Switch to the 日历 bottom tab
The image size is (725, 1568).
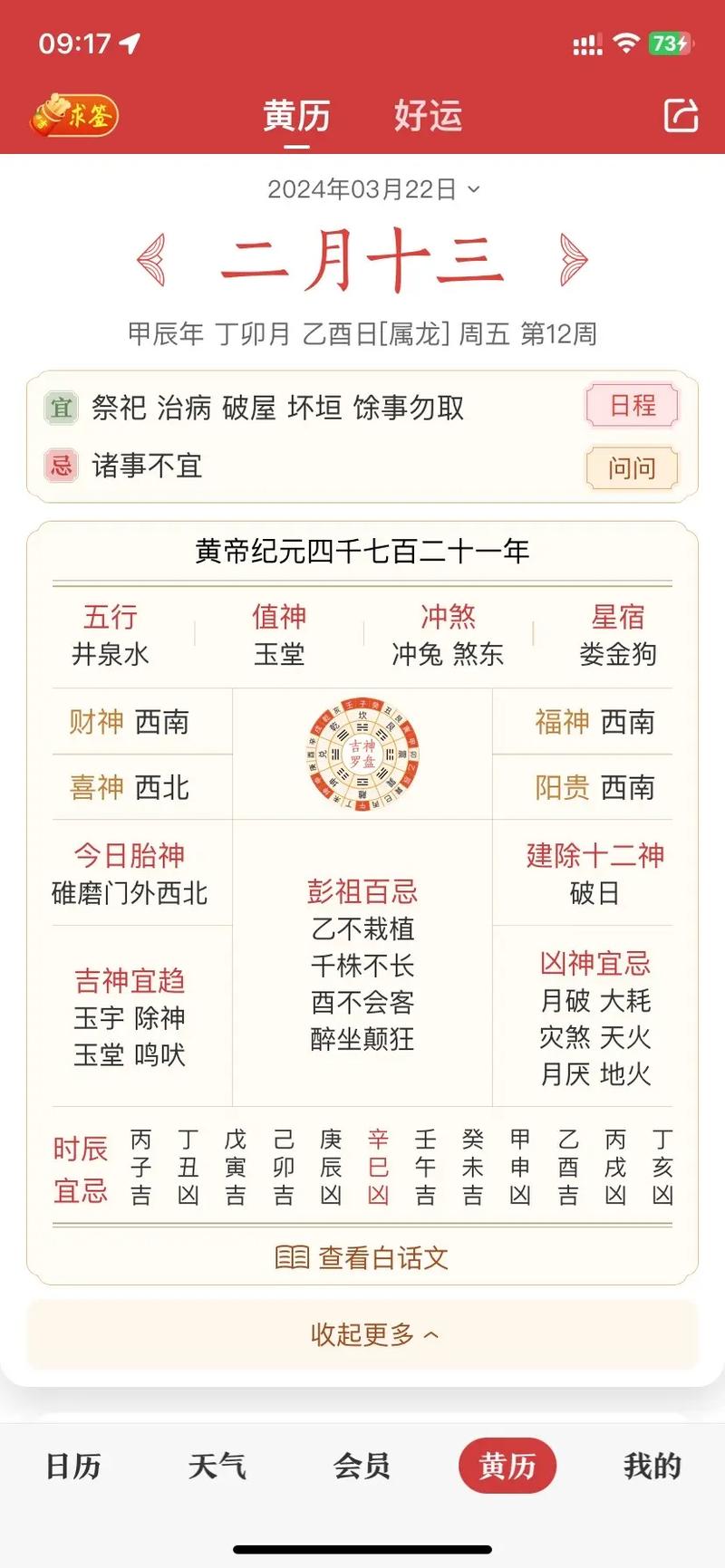73,1466
